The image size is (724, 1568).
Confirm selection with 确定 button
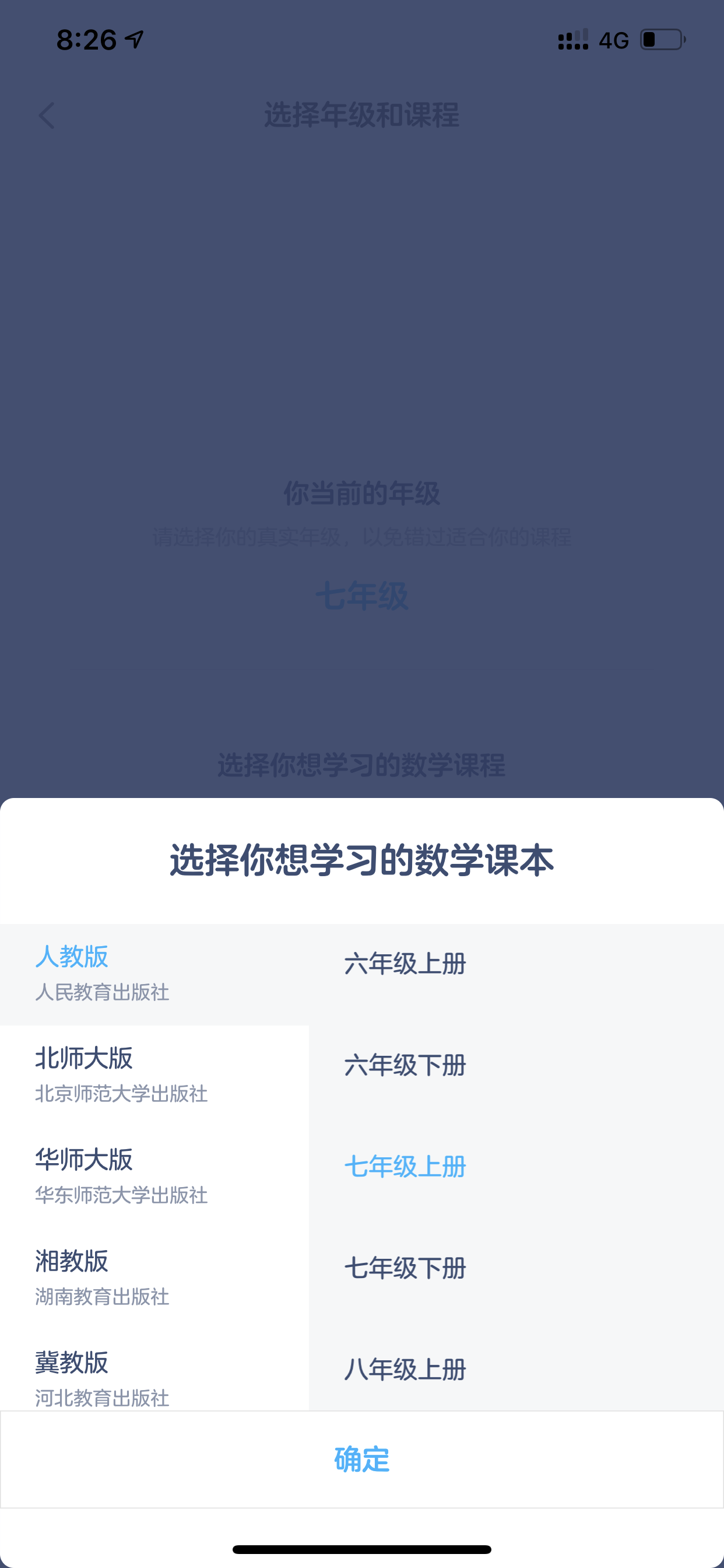pyautogui.click(x=362, y=1459)
